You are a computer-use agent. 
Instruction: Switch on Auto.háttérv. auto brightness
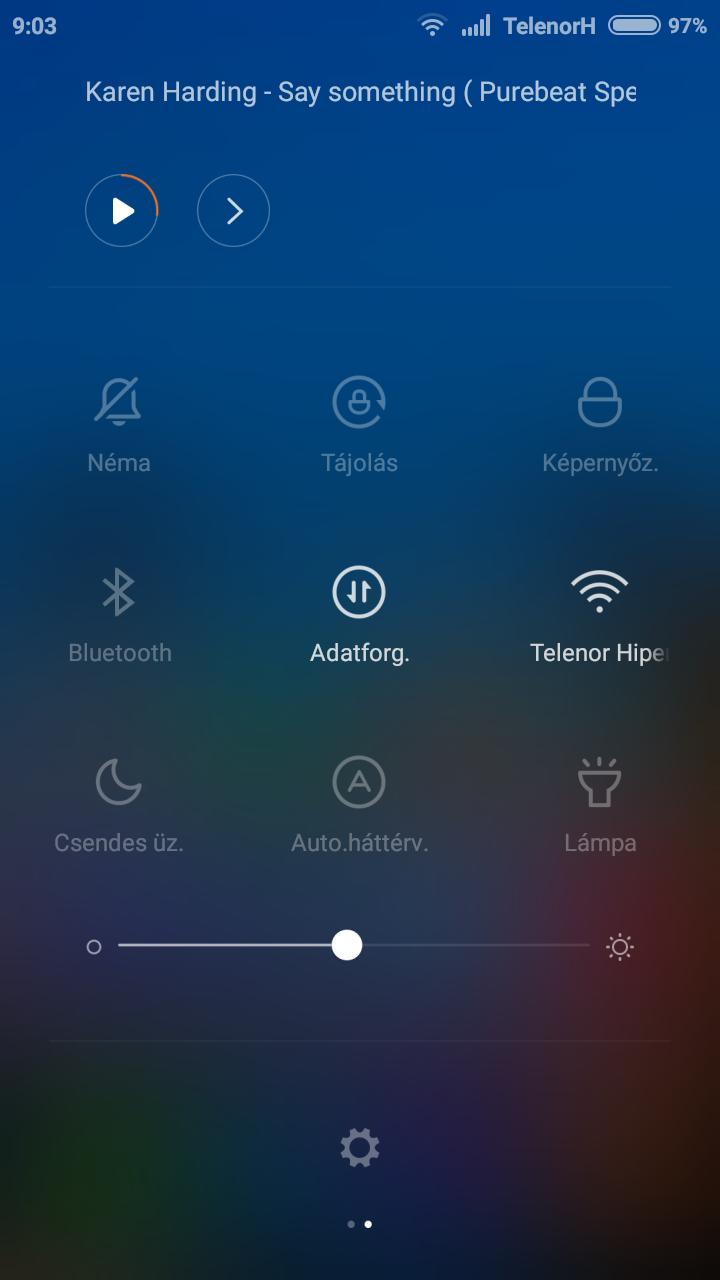(359, 782)
